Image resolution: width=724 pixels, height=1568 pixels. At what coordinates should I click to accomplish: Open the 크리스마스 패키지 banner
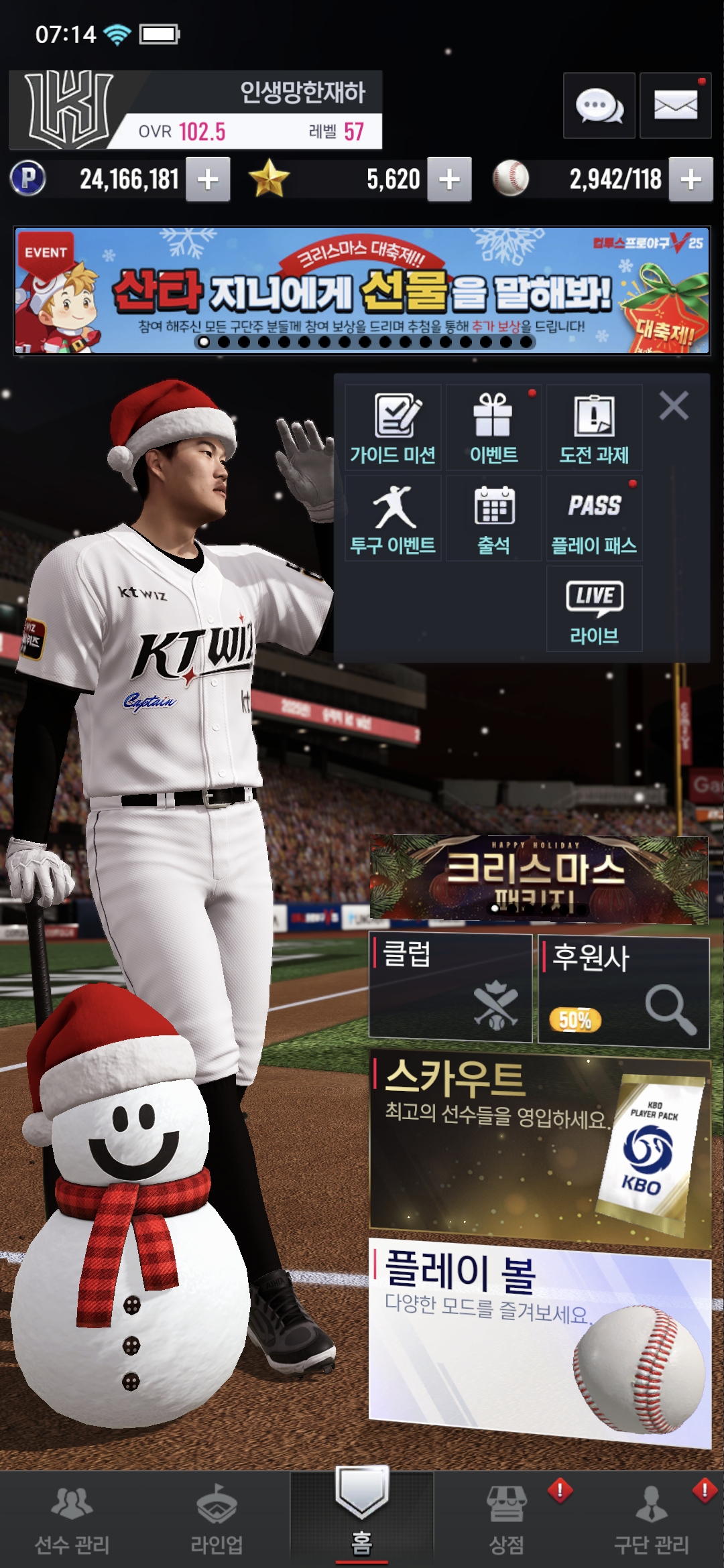tap(539, 878)
